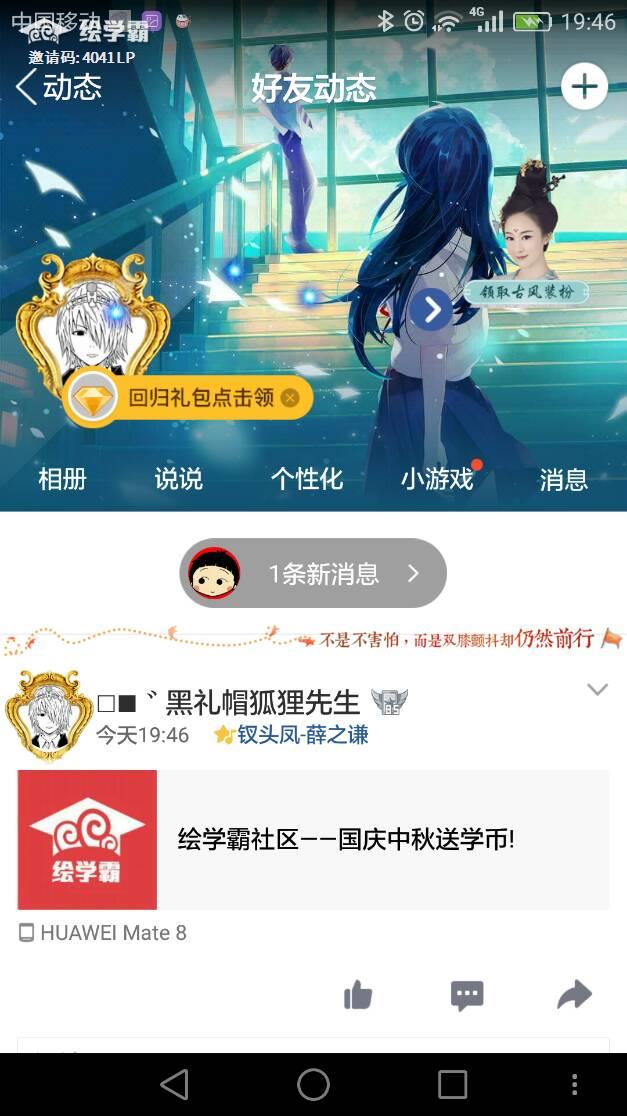Share the 绘学霸社区 post
This screenshot has height=1116, width=627.
tap(575, 995)
